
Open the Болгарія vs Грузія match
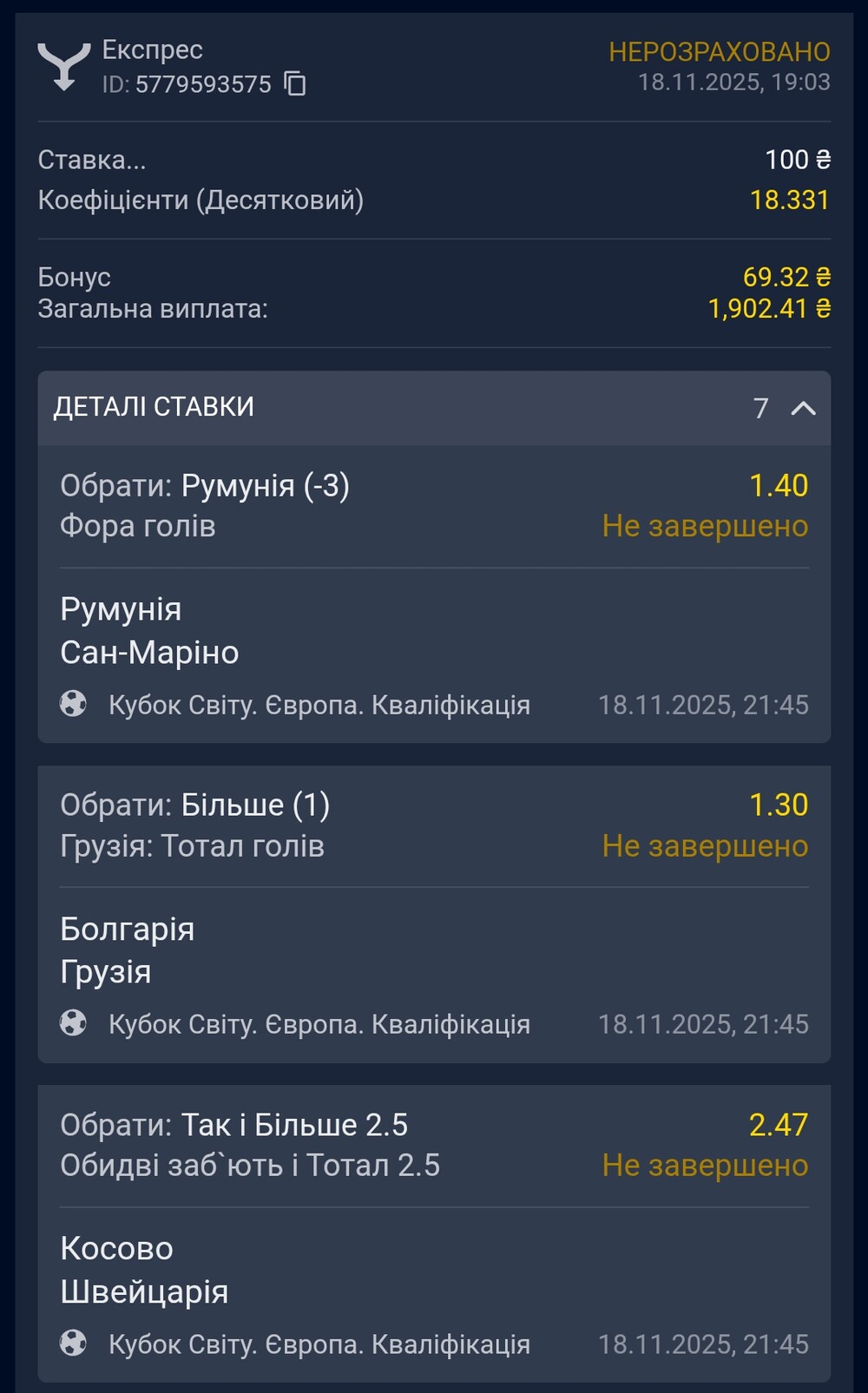pos(128,950)
